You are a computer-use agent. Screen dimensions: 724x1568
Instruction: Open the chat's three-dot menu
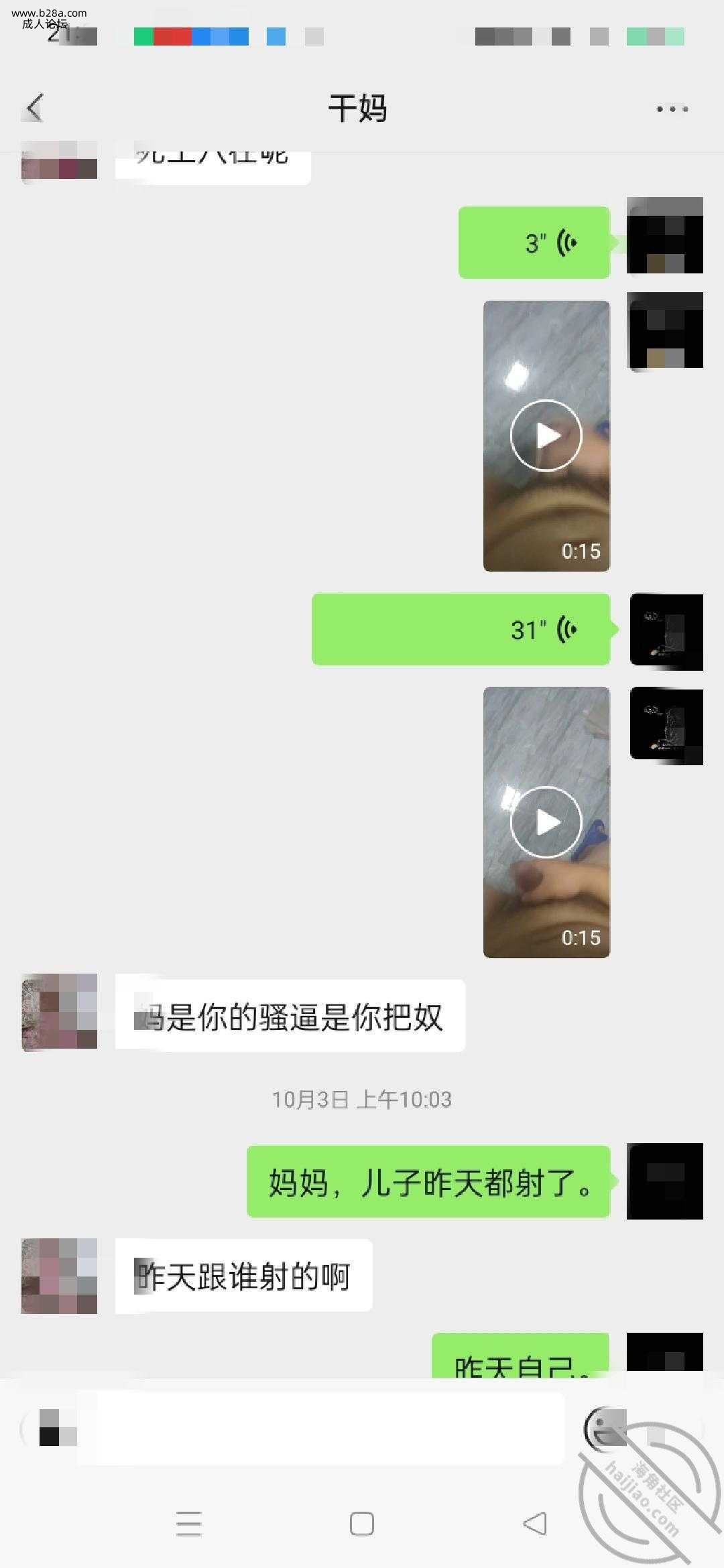672,109
